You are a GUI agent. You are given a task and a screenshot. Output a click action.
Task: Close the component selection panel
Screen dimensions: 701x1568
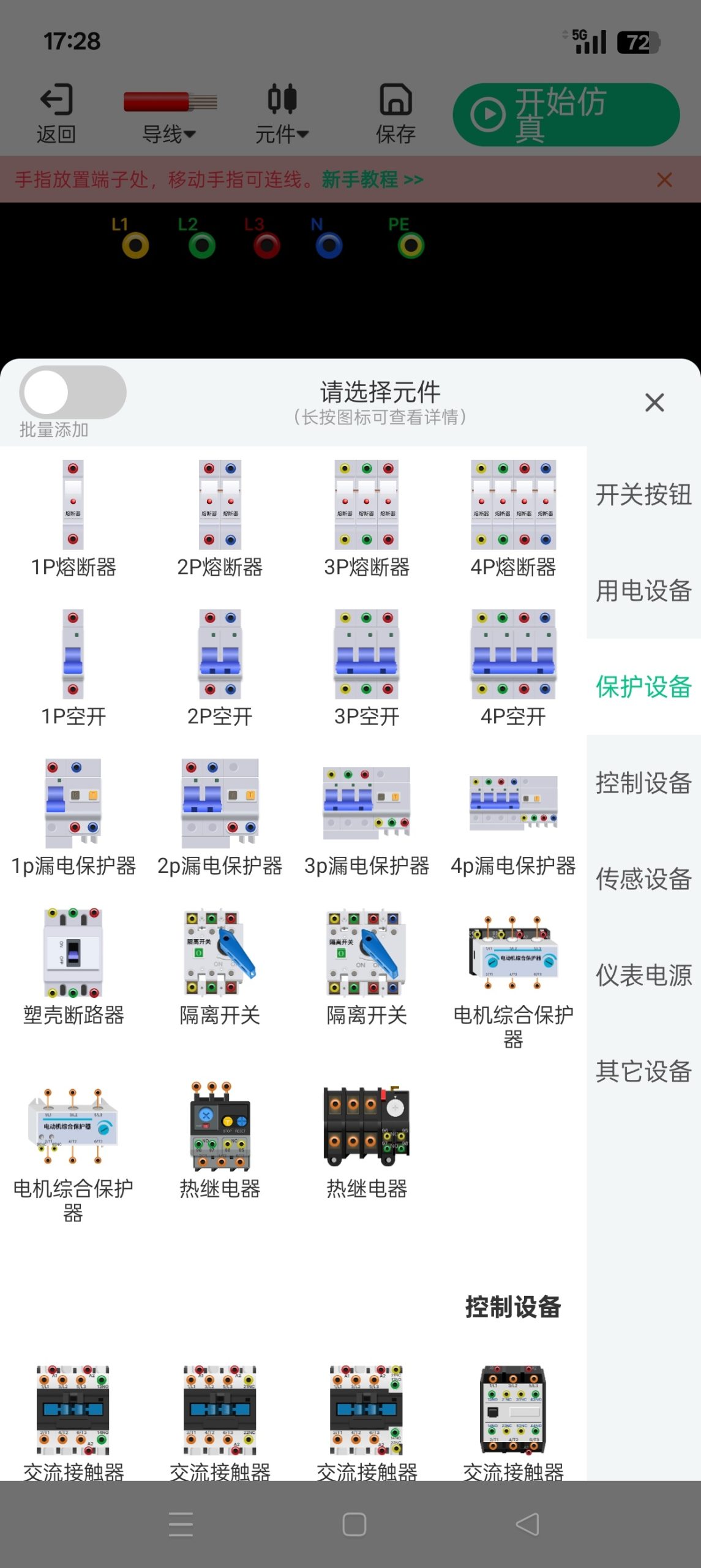(x=653, y=402)
